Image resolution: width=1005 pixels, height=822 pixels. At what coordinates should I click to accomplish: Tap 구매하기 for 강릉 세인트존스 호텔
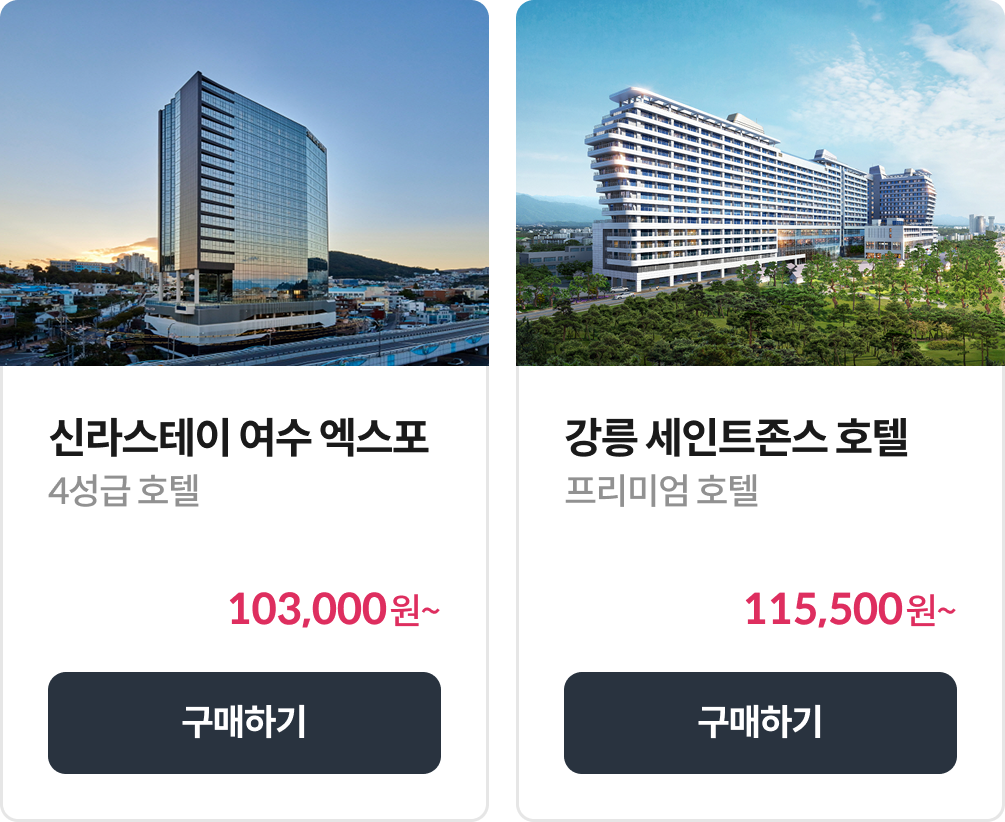pyautogui.click(x=760, y=722)
